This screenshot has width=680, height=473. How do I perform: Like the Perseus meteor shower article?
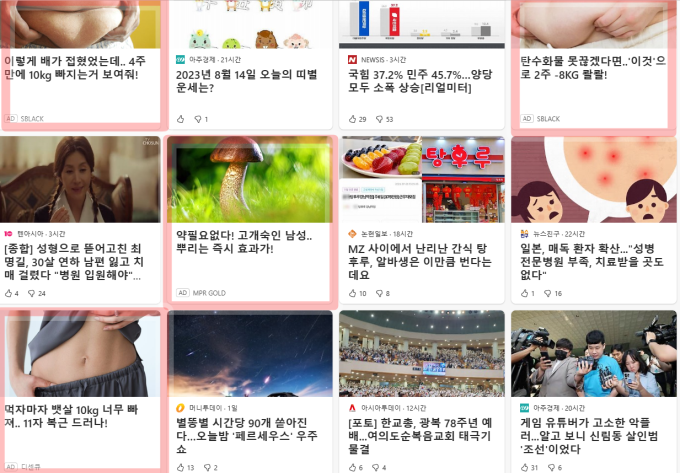180,467
